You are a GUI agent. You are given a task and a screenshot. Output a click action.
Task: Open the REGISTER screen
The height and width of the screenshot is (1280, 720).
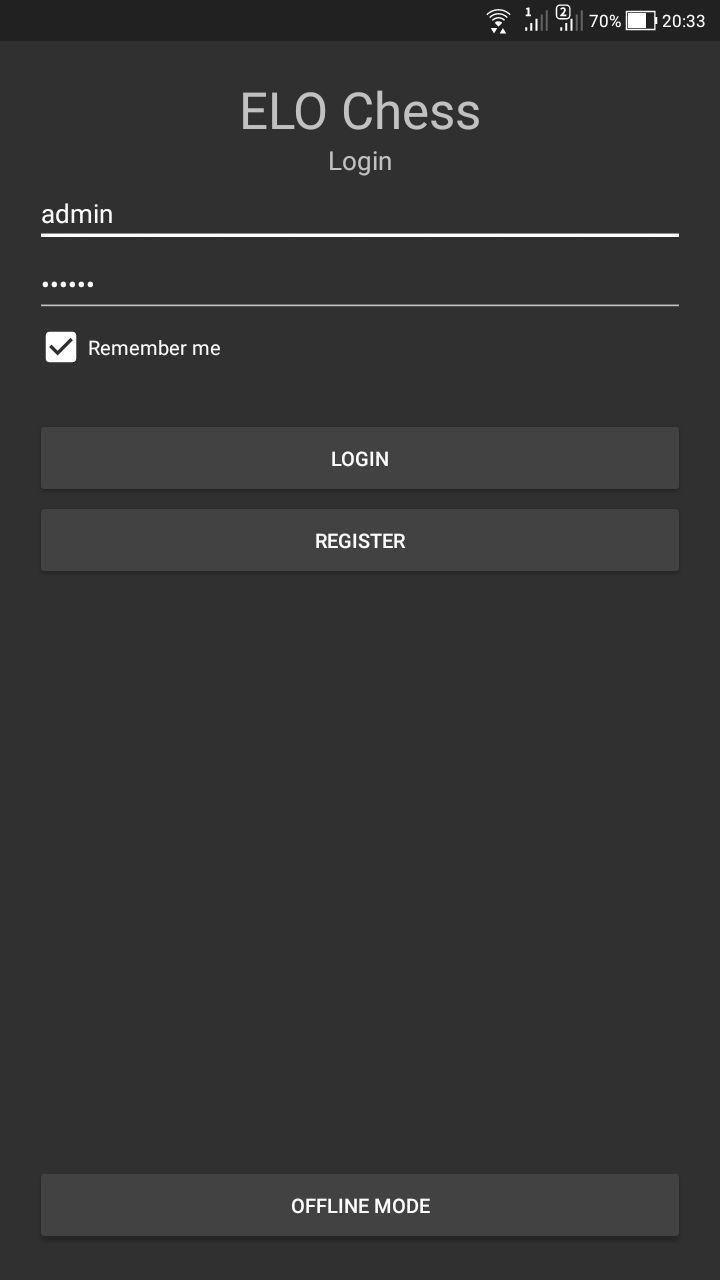click(x=360, y=540)
